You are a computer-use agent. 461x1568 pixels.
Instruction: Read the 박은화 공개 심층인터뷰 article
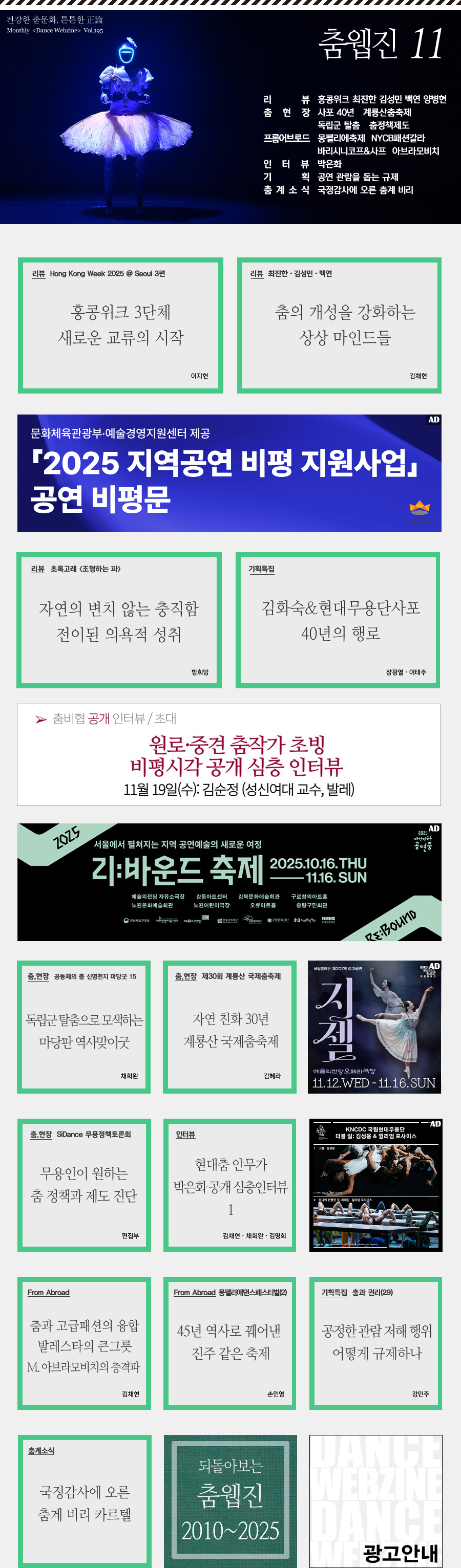point(229,1185)
